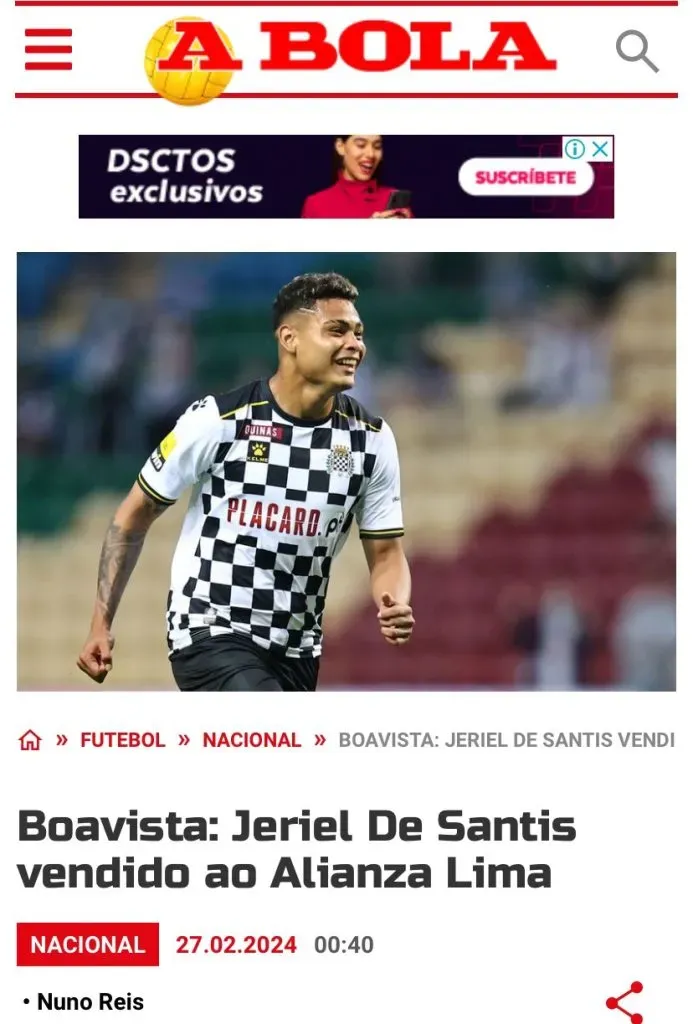Go to A Bola homepage logo
The width and height of the screenshot is (693, 1024).
click(x=350, y=52)
